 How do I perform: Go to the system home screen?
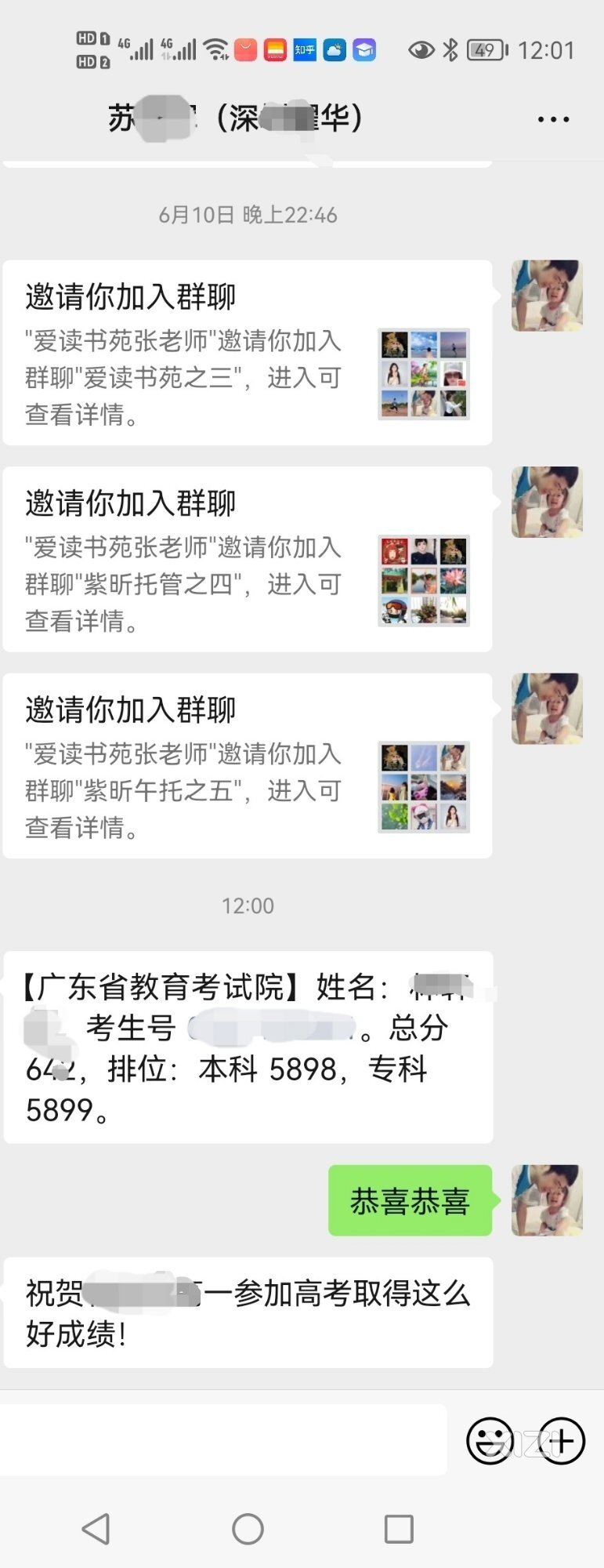248,1528
